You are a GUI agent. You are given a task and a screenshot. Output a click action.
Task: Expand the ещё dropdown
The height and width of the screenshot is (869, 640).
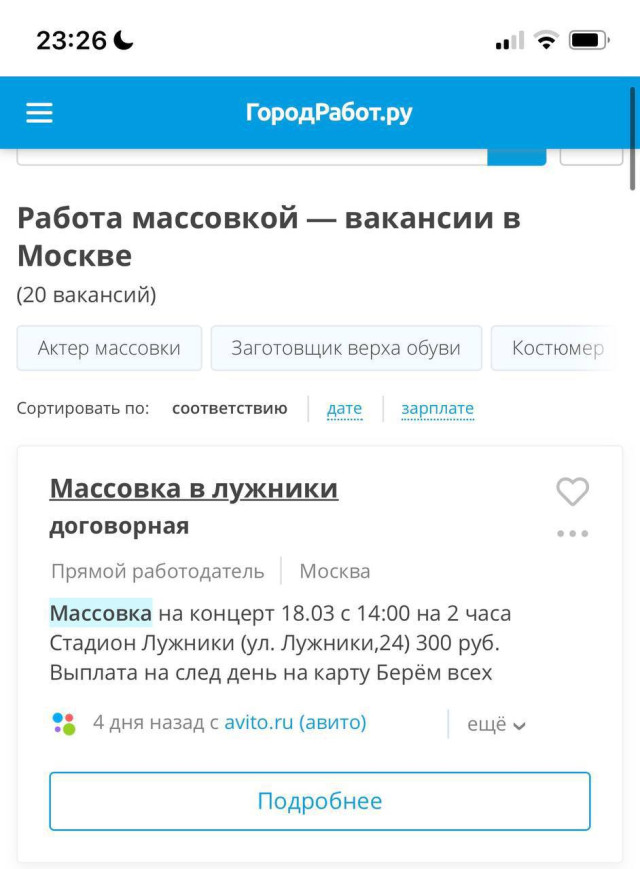click(496, 724)
